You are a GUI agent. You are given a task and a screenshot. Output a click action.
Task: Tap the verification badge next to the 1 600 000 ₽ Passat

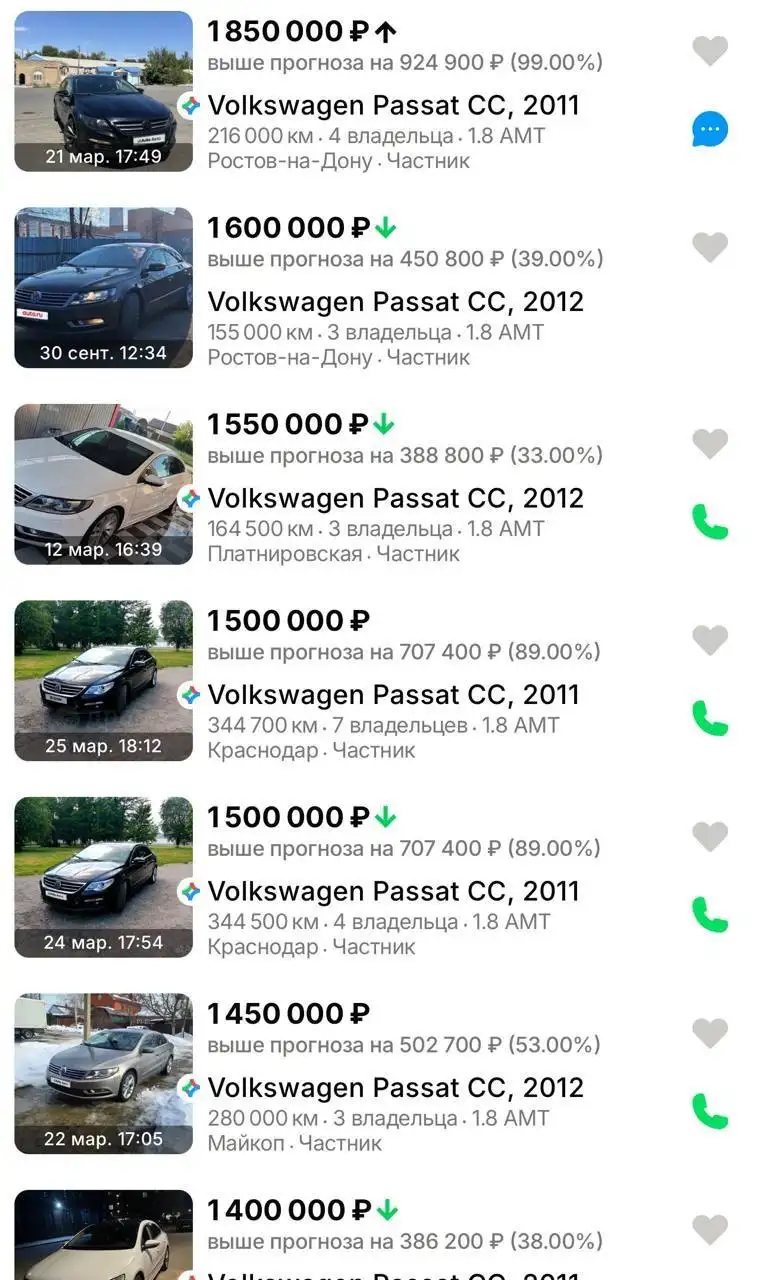189,301
